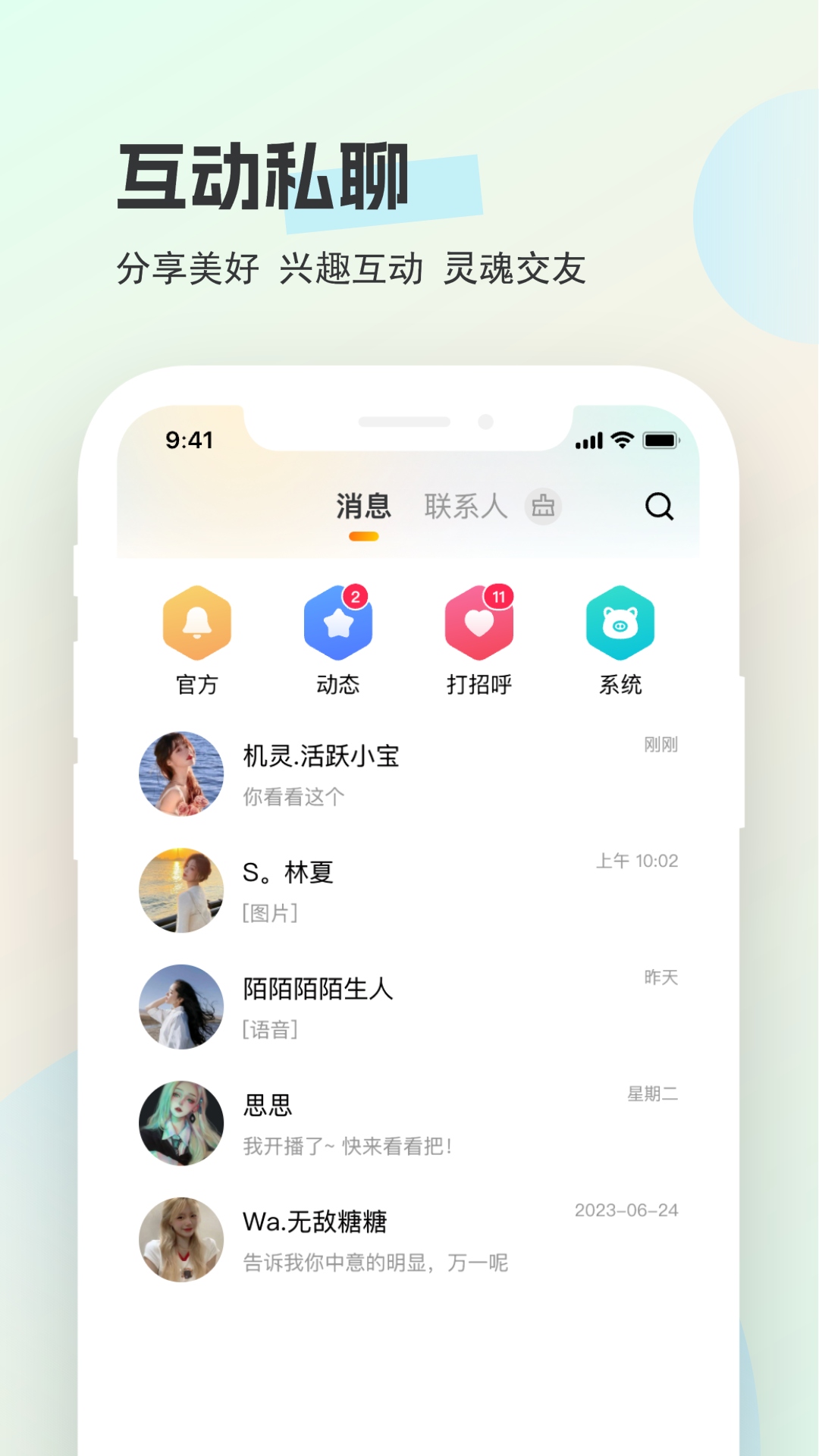View 机灵.活跃小宝's profile picture
This screenshot has width=819, height=1456.
tap(182, 773)
